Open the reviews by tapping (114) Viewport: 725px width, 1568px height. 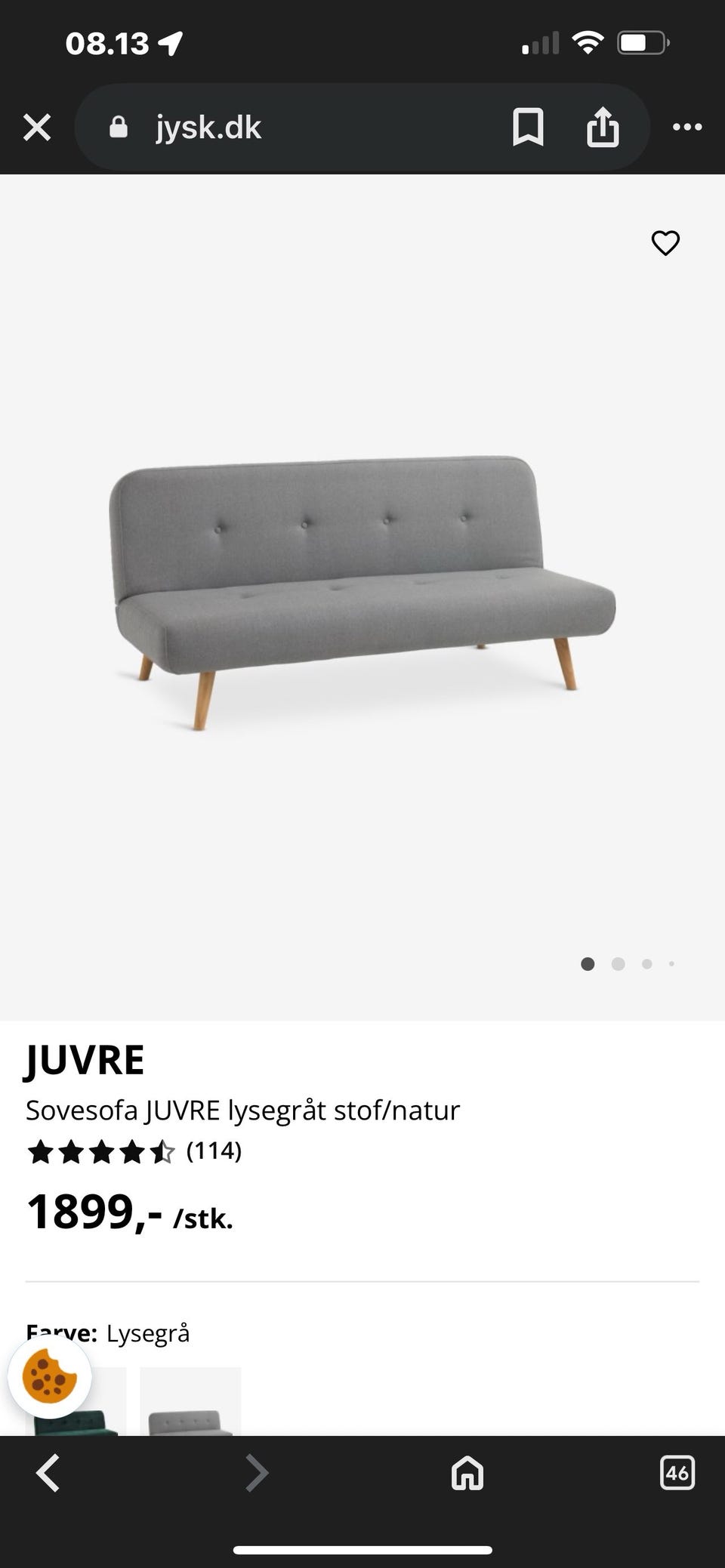[x=214, y=1151]
